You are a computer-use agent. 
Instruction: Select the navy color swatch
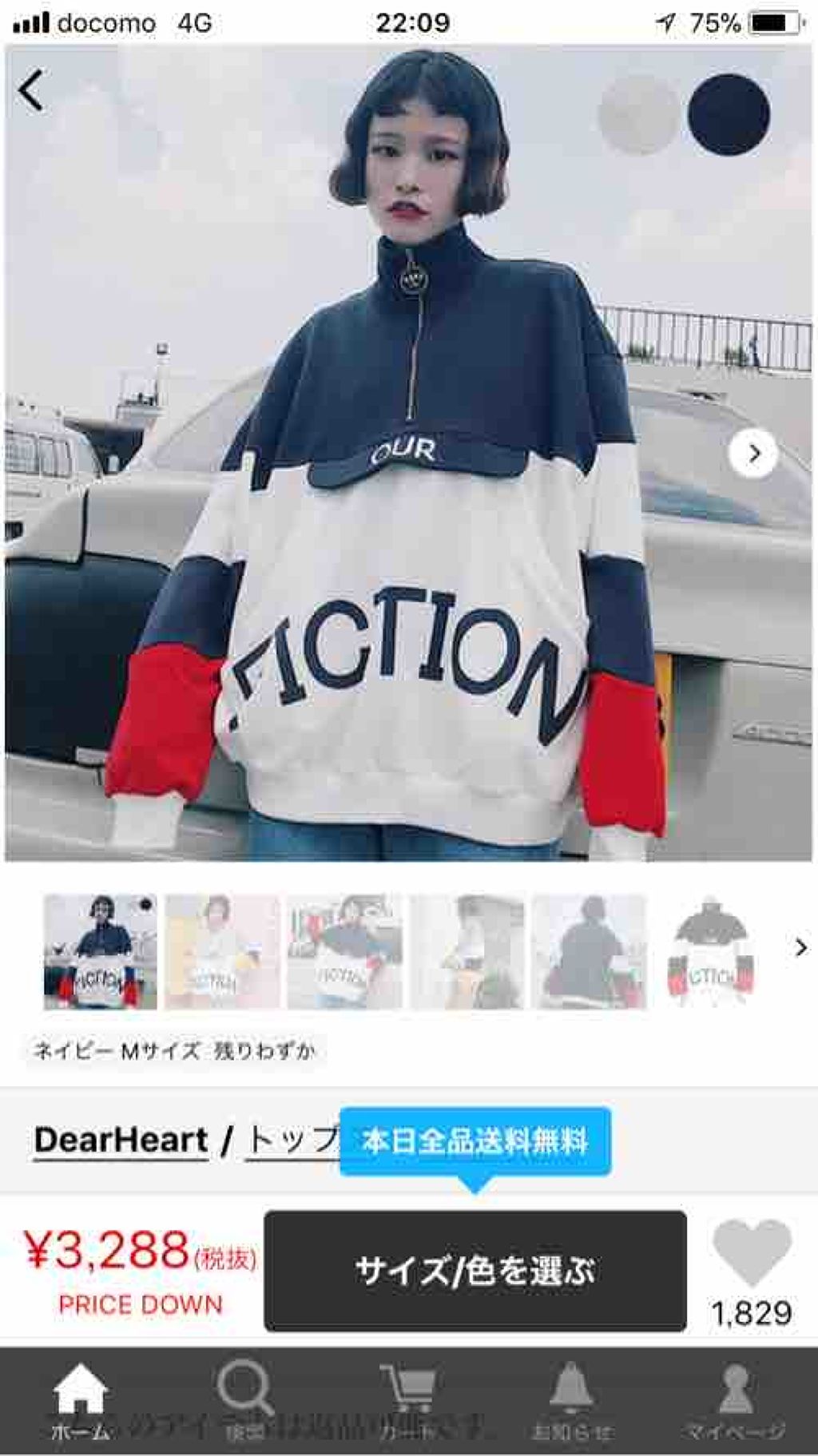click(729, 114)
